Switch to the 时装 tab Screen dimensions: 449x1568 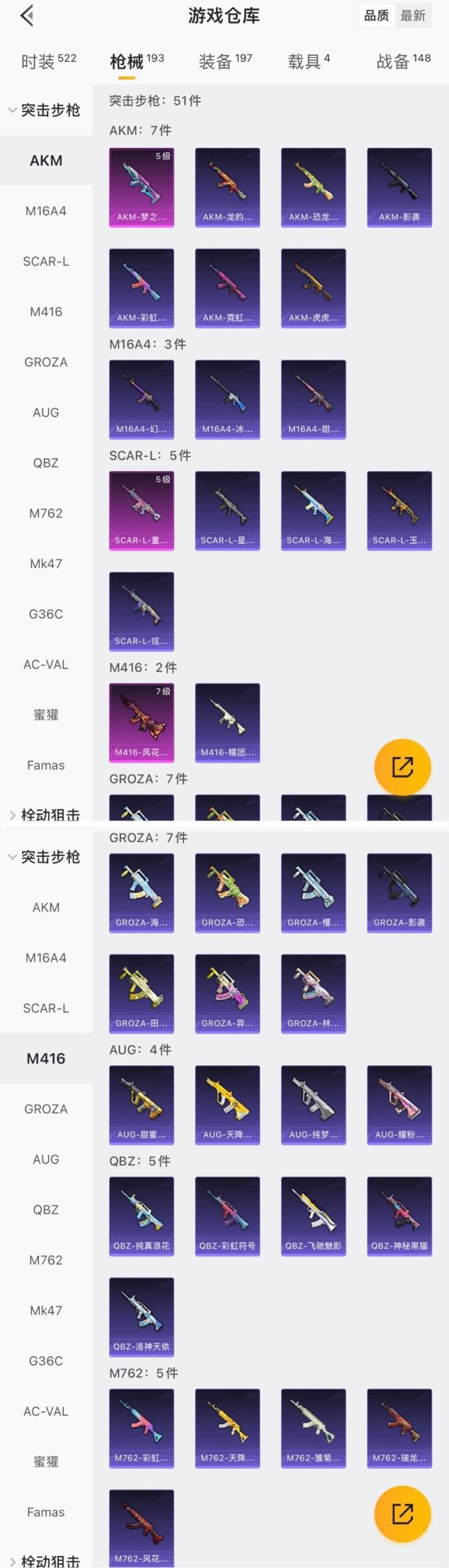point(48,62)
